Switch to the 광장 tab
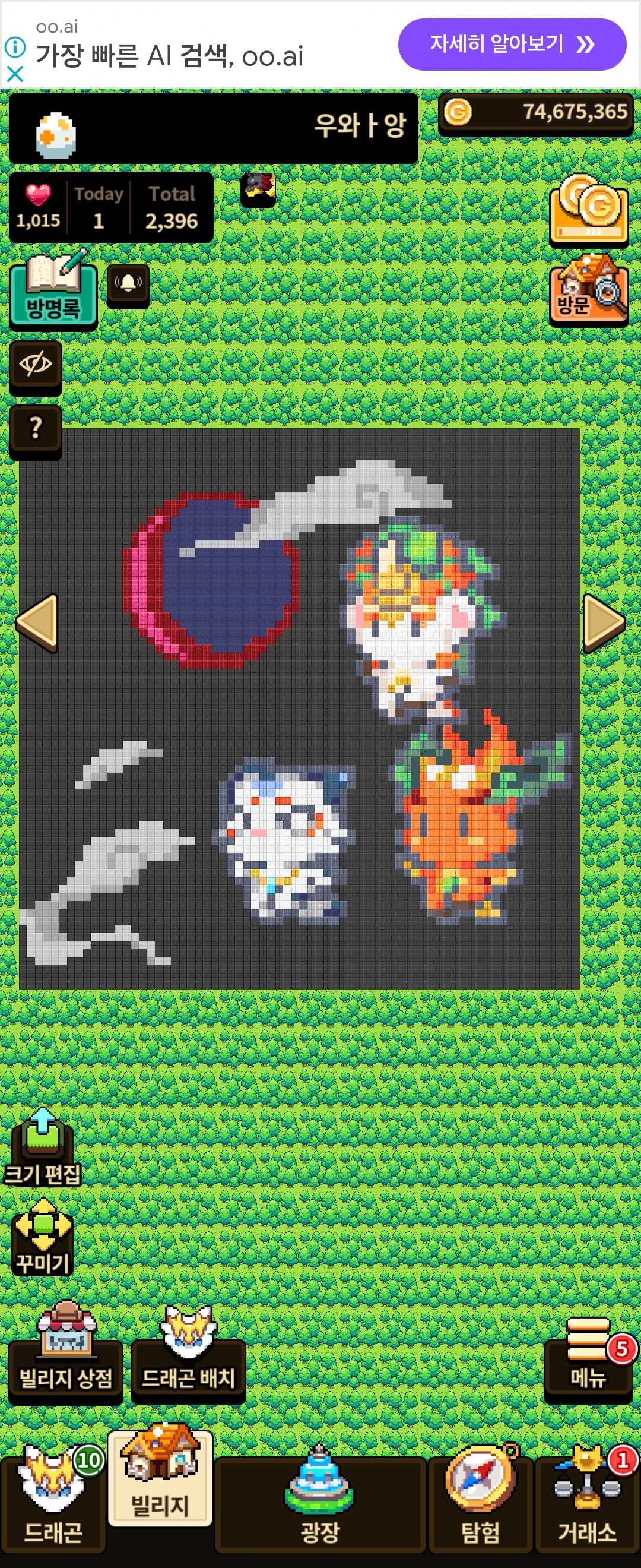Screen dimensions: 641x1568 [320, 1504]
